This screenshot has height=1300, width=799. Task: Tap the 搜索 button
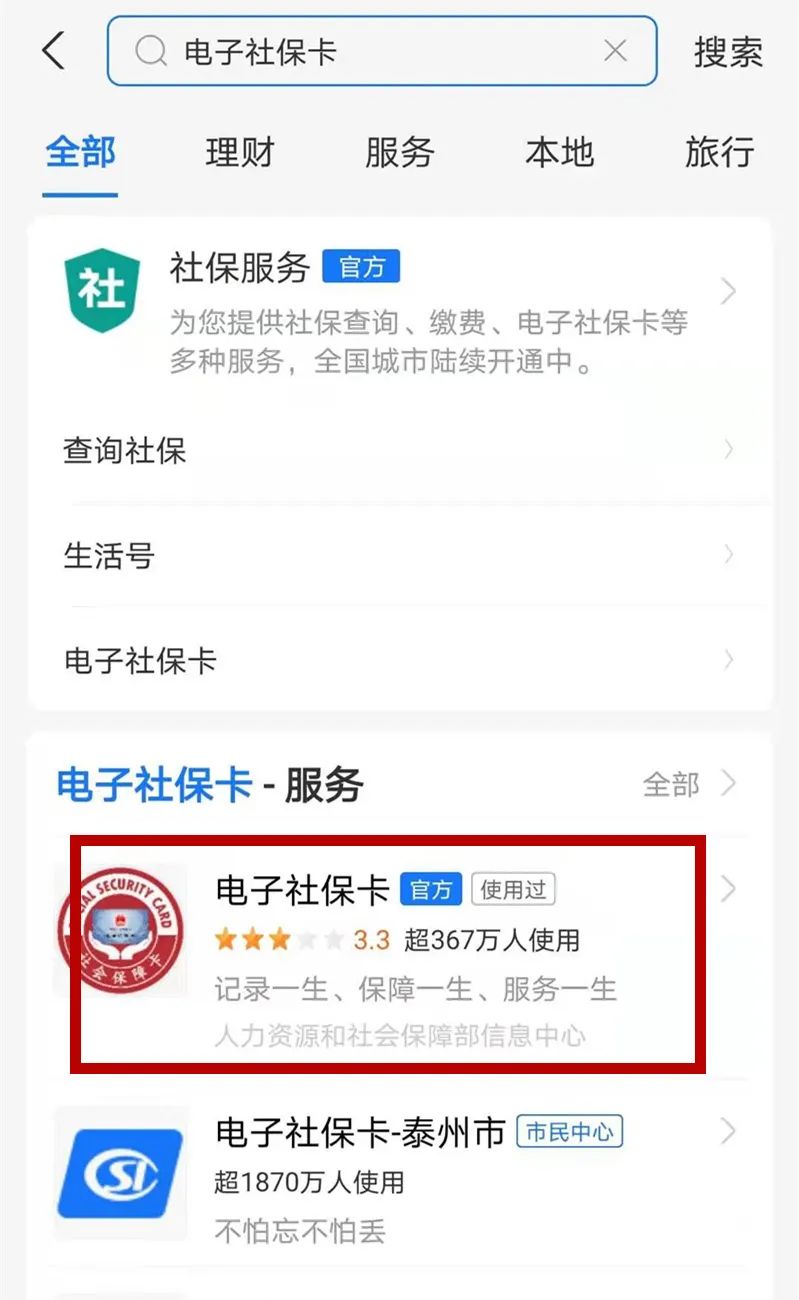[728, 52]
